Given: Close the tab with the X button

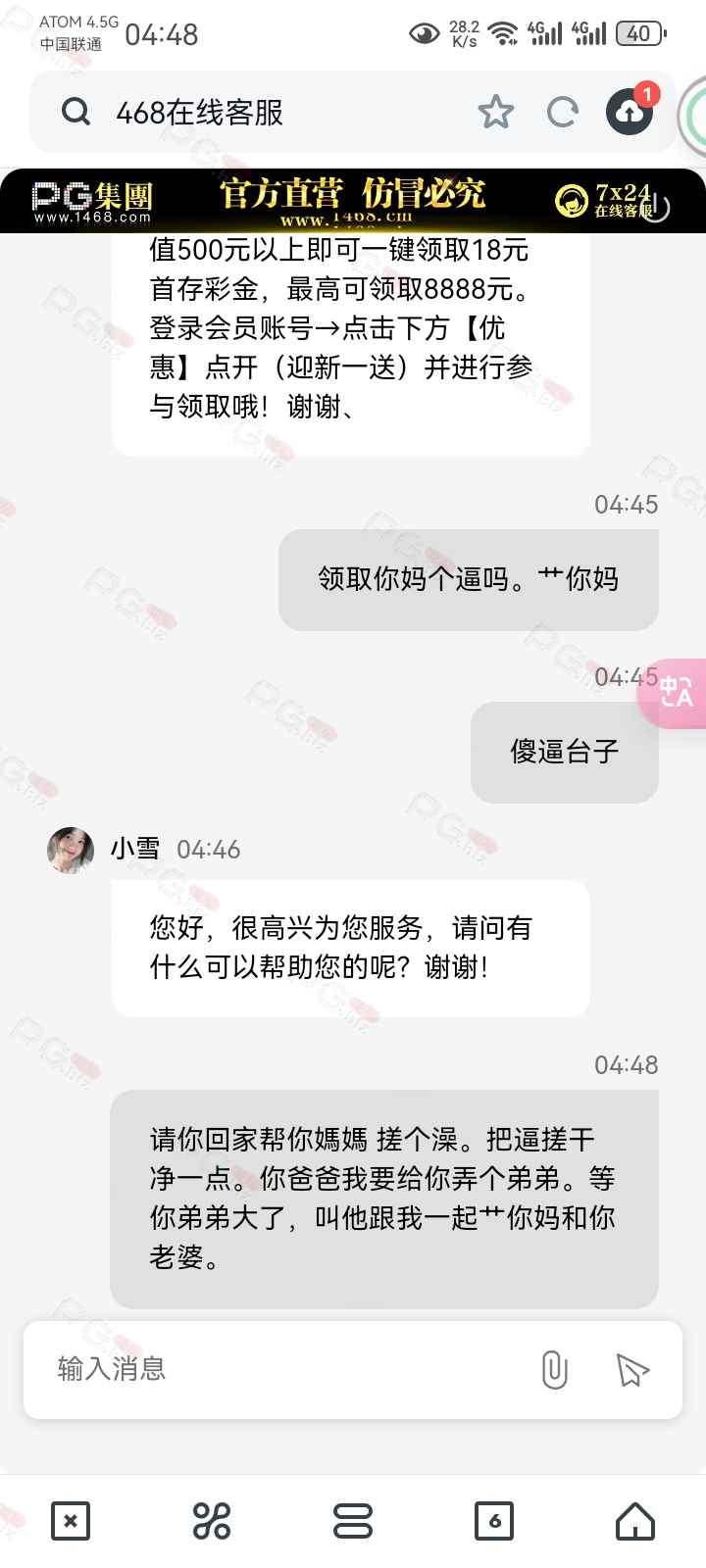Looking at the screenshot, I should (71, 1521).
